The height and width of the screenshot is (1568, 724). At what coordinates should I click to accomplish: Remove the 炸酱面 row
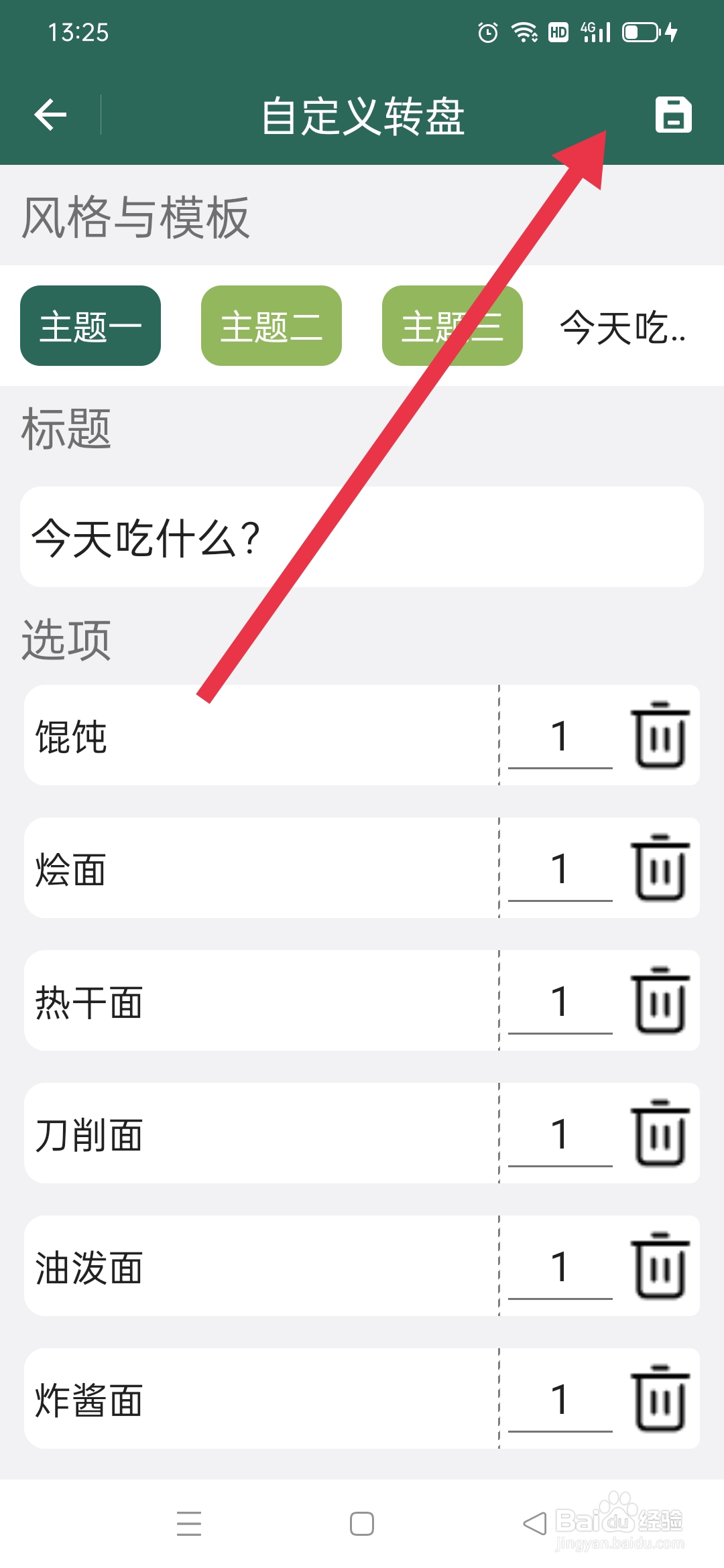click(661, 1400)
